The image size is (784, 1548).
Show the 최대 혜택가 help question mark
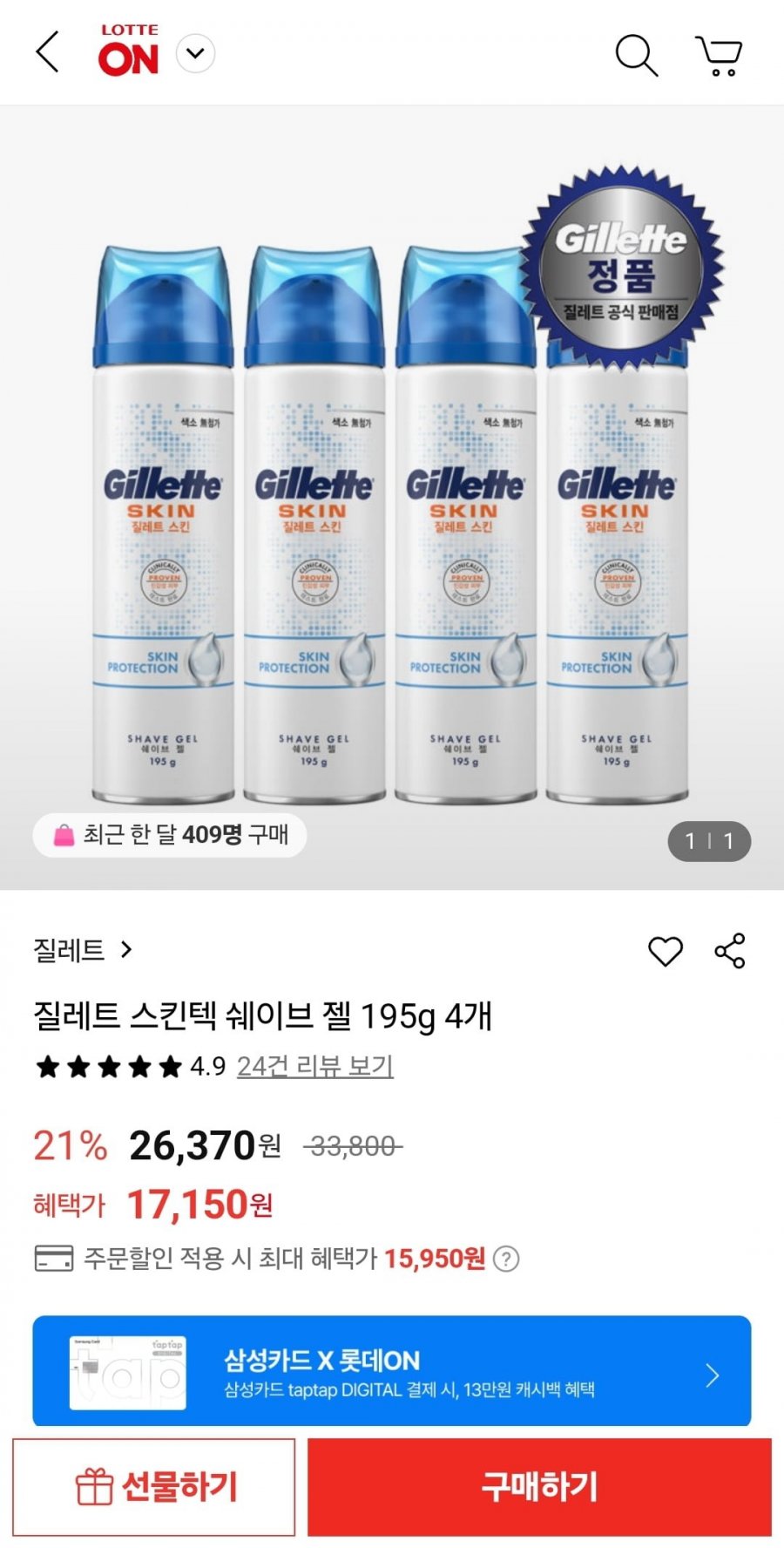506,1259
